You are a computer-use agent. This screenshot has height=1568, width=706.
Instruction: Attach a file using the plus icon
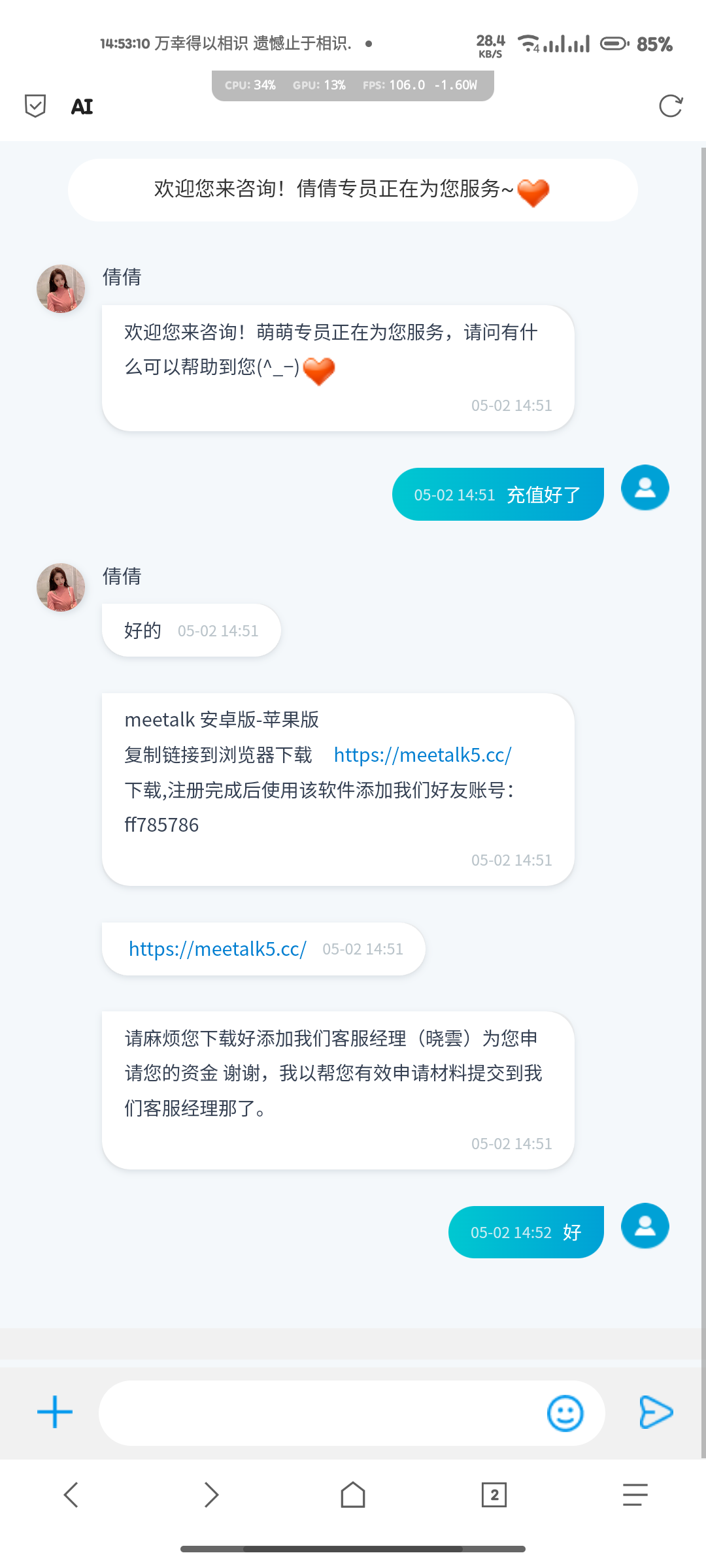tap(54, 1411)
